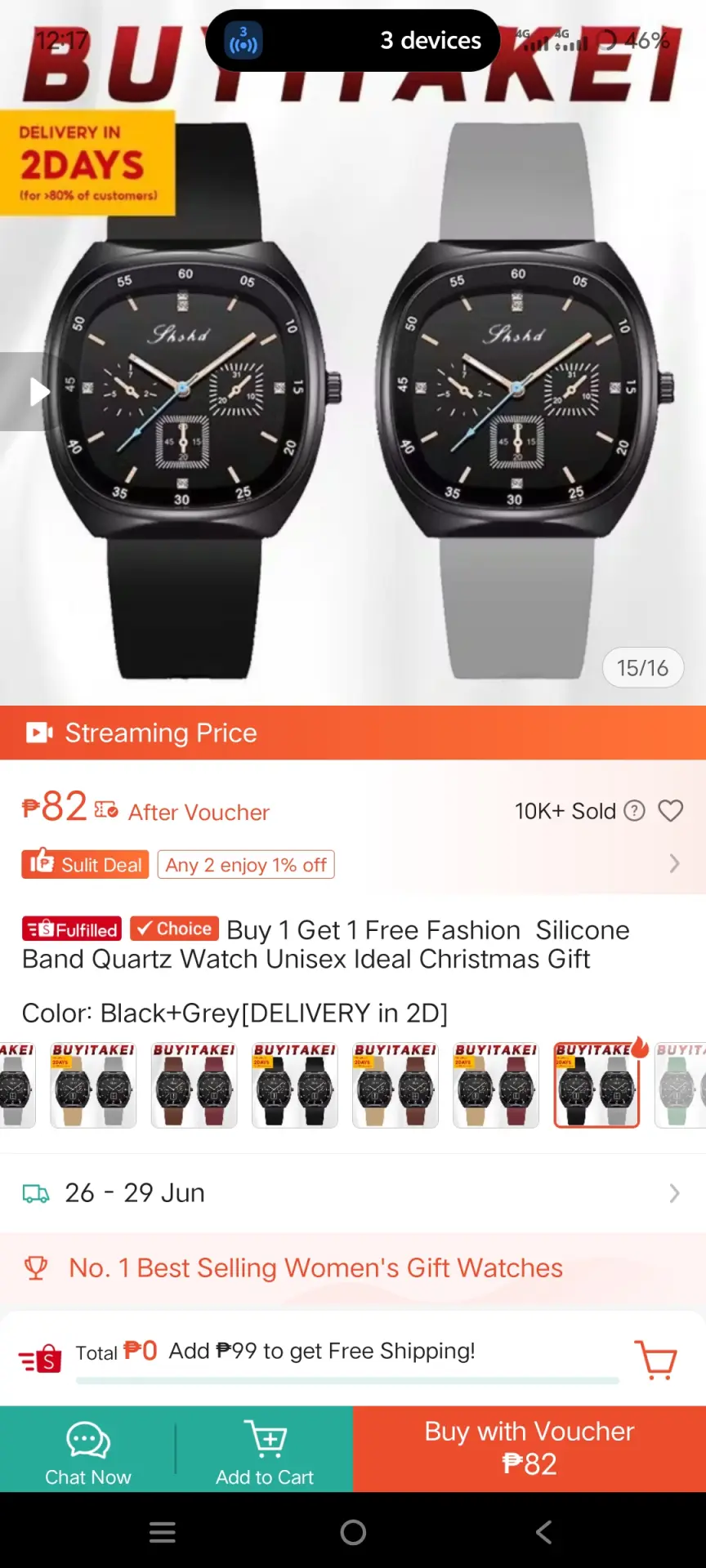Pick the all-black two-watch variant

pos(294,1085)
